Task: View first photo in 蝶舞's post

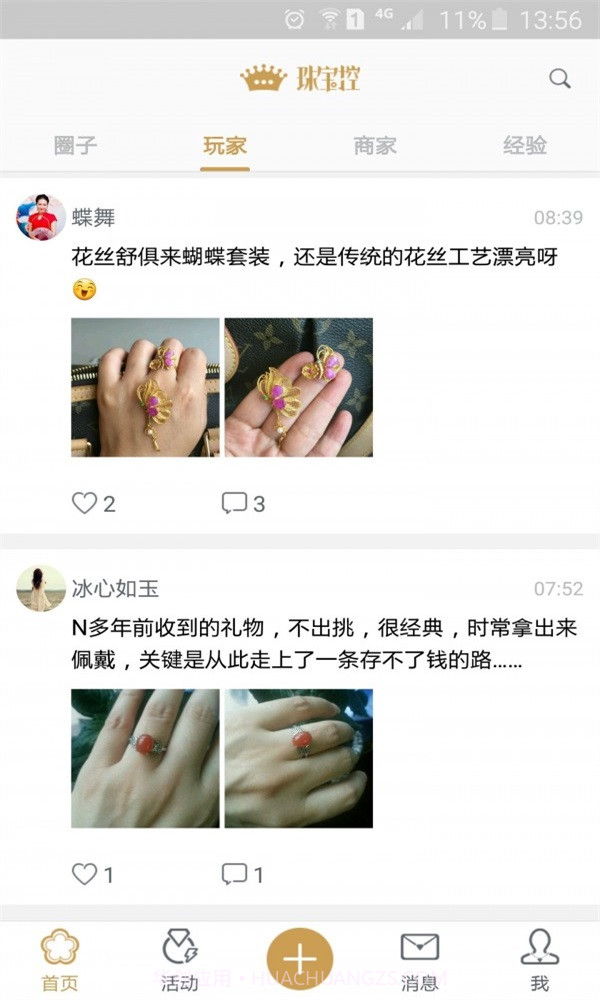Action: tap(145, 387)
